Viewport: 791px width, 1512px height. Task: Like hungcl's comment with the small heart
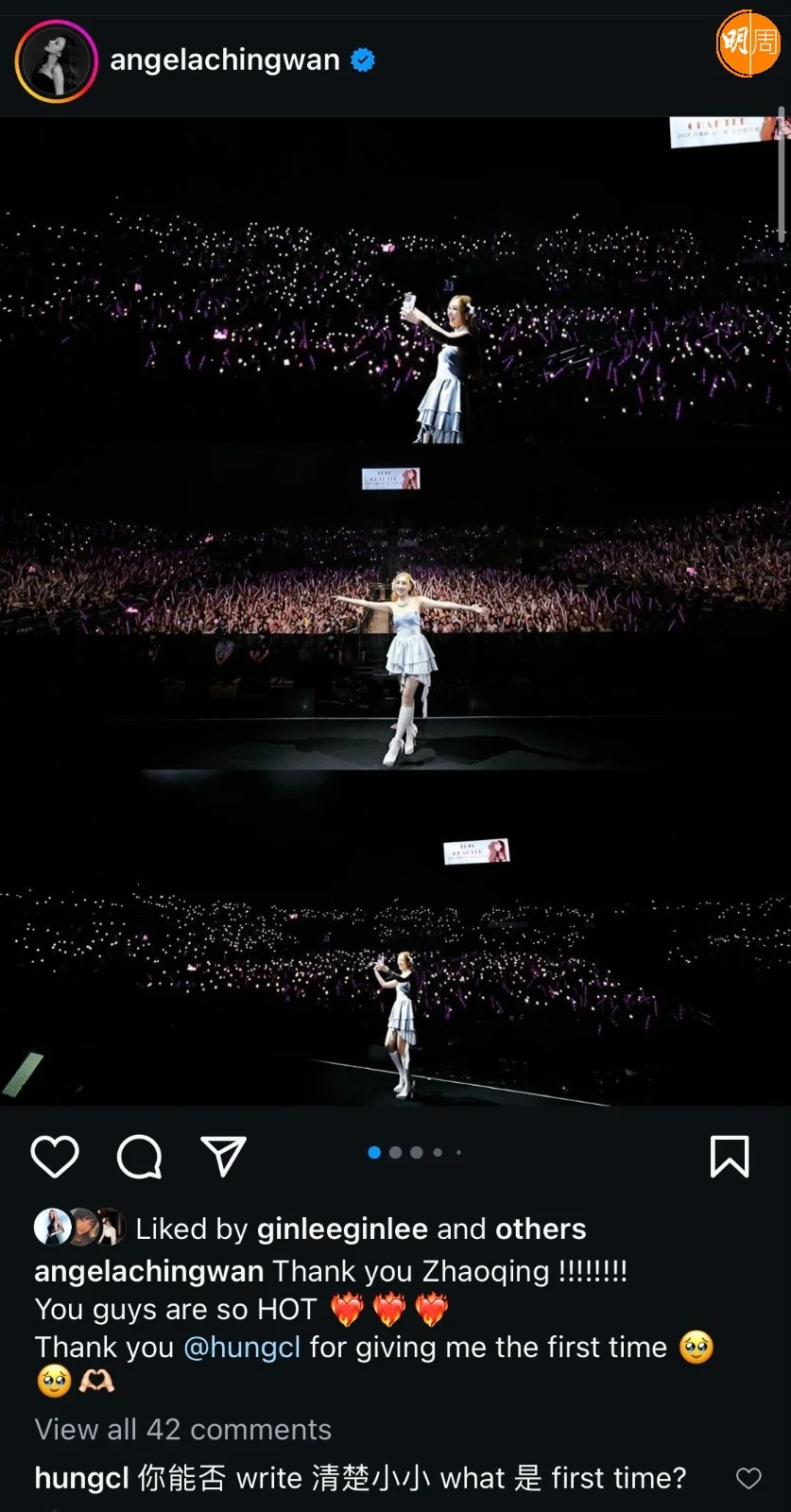click(748, 1478)
